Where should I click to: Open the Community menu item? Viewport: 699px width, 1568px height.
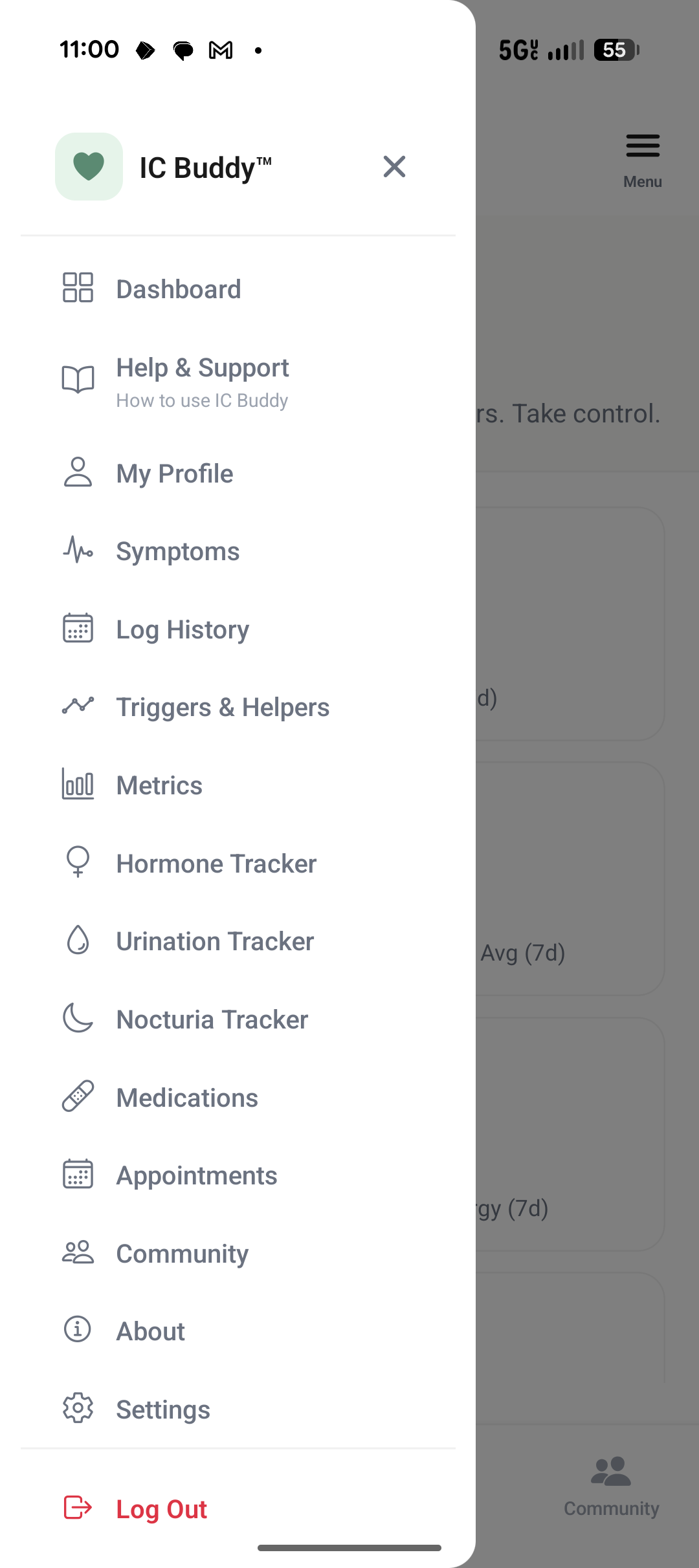coord(182,1253)
